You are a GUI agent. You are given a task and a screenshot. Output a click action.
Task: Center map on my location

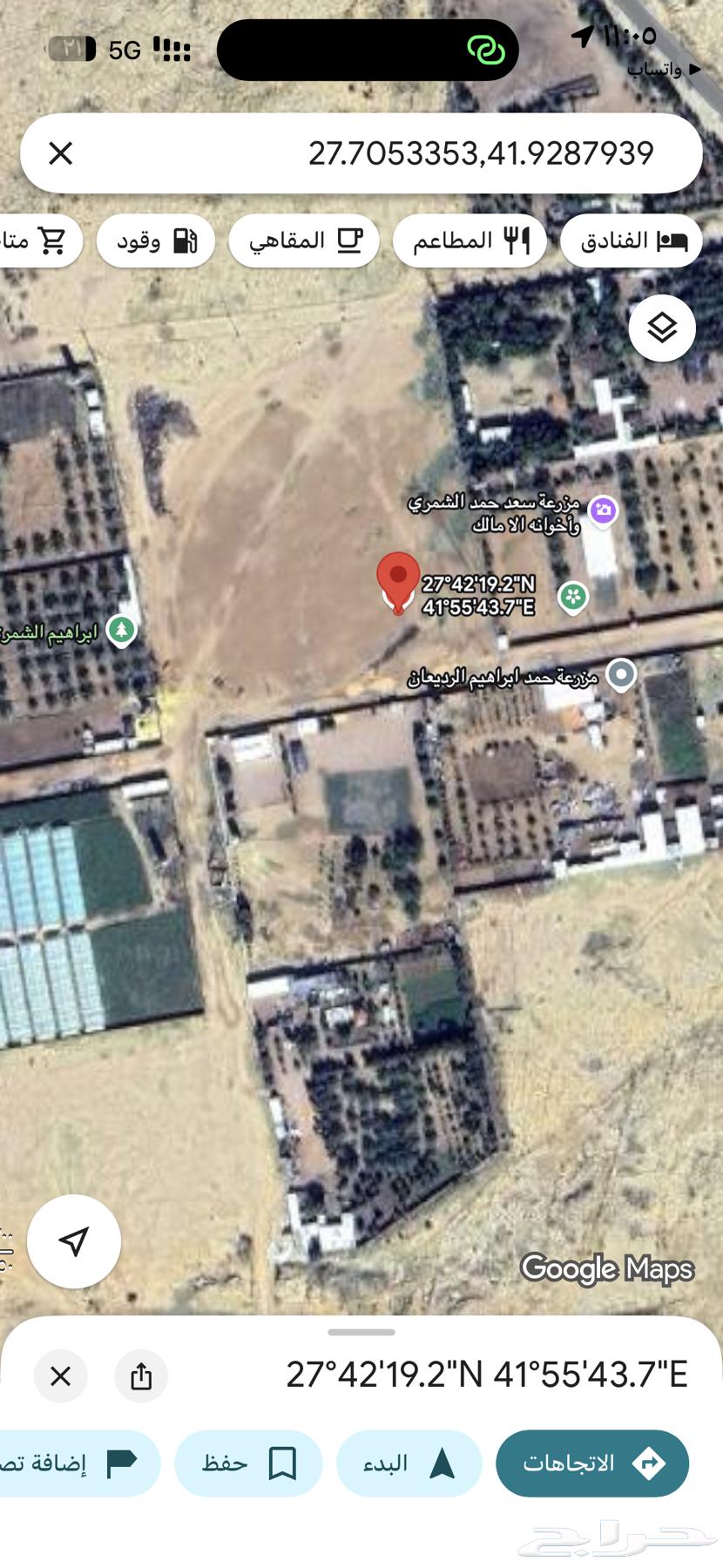74,1240
